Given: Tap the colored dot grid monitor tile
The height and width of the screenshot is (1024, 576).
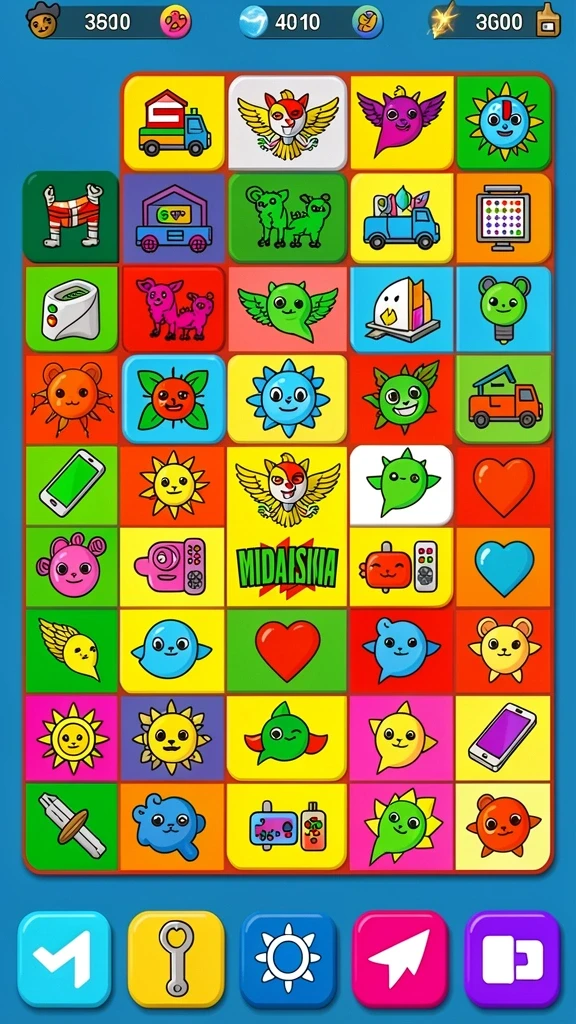Looking at the screenshot, I should (503, 218).
